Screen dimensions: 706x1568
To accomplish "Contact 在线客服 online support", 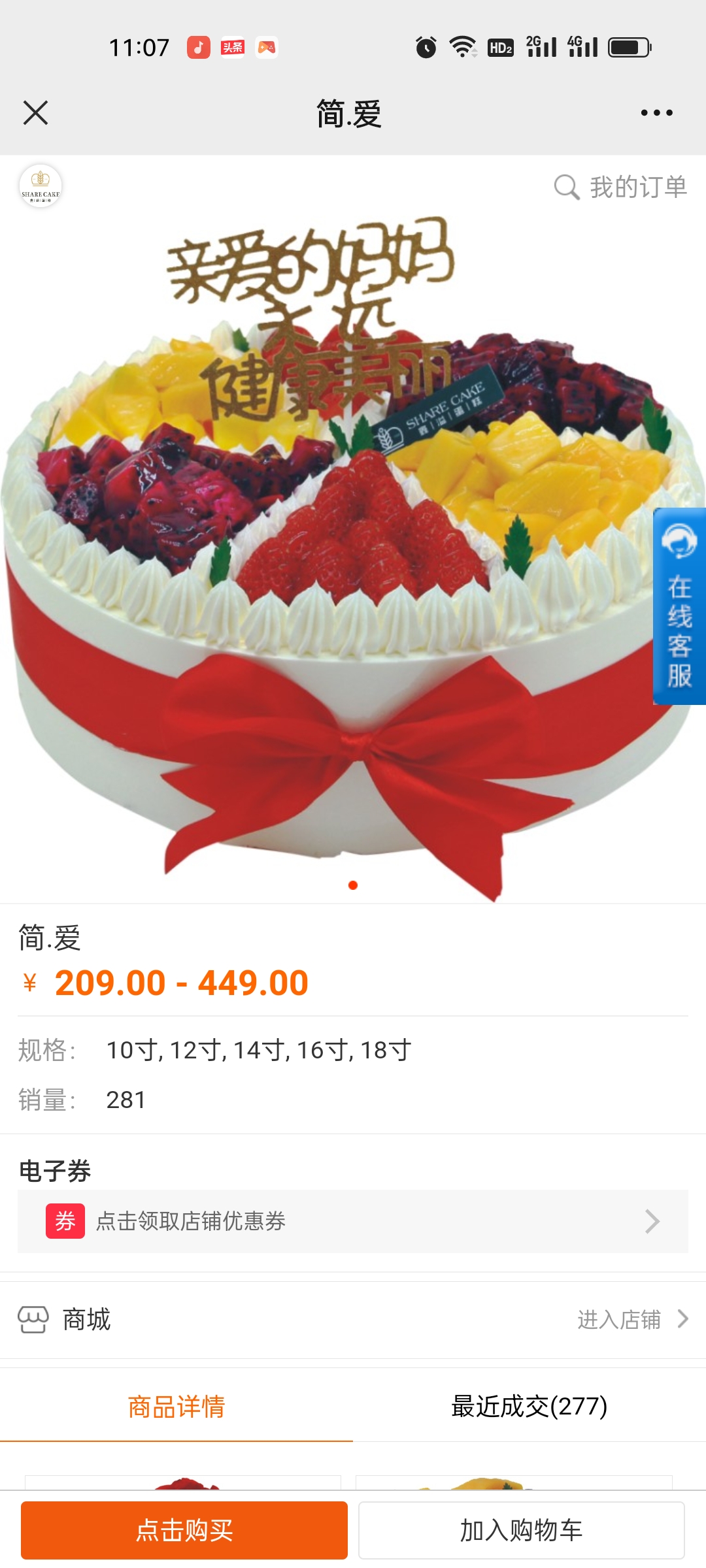I will click(x=679, y=606).
